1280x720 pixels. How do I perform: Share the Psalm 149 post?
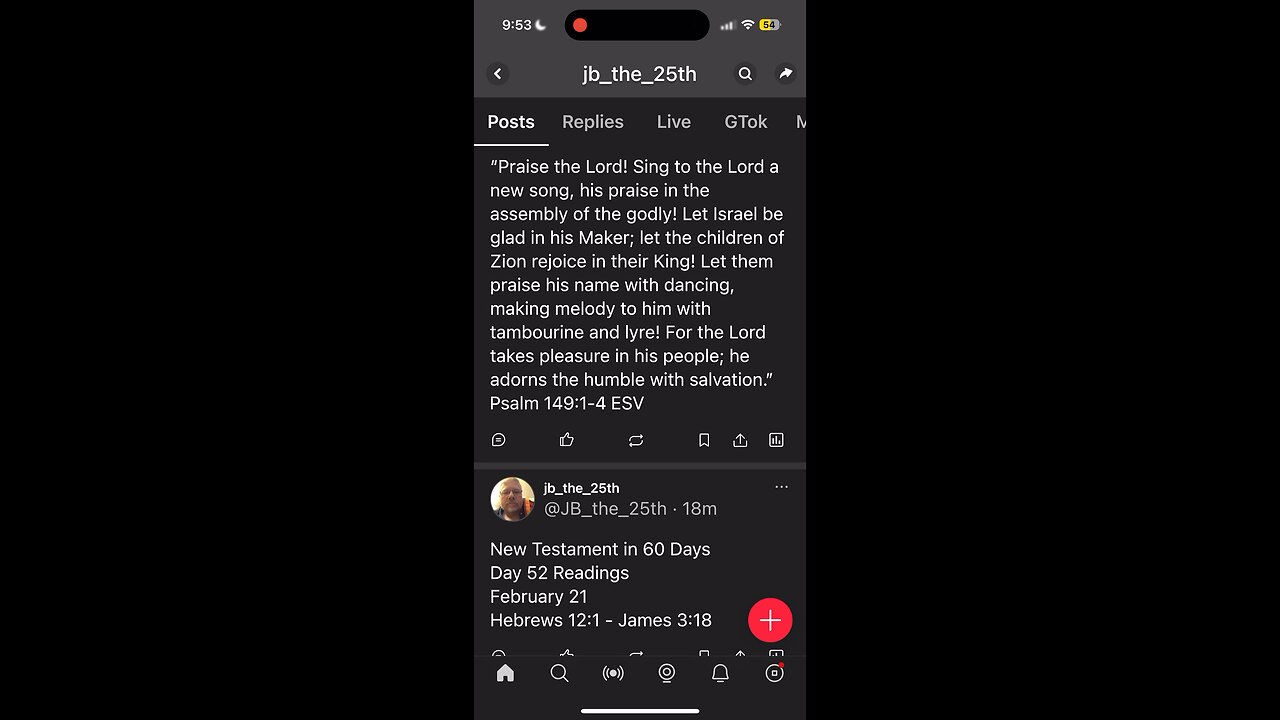740,440
